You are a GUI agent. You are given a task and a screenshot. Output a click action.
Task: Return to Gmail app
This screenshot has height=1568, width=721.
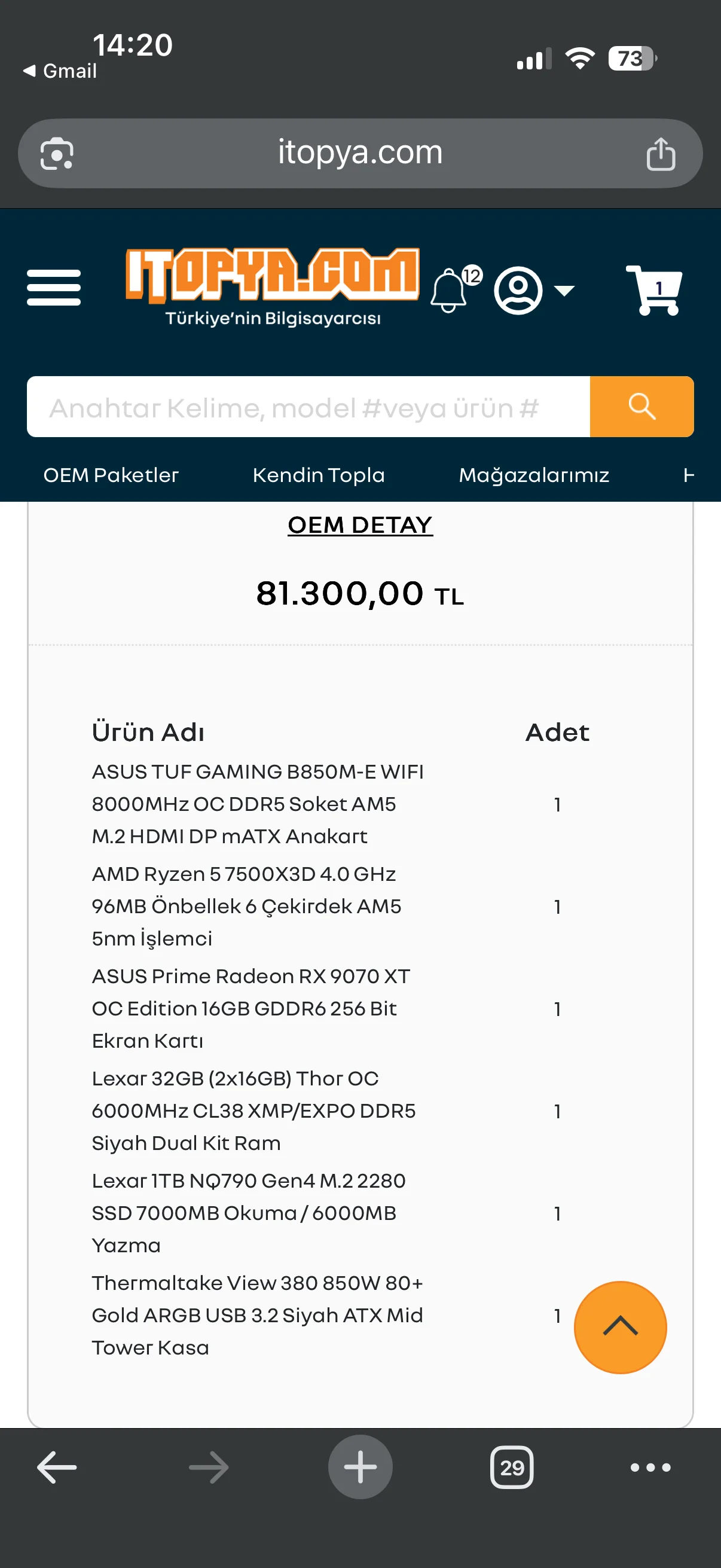[60, 71]
